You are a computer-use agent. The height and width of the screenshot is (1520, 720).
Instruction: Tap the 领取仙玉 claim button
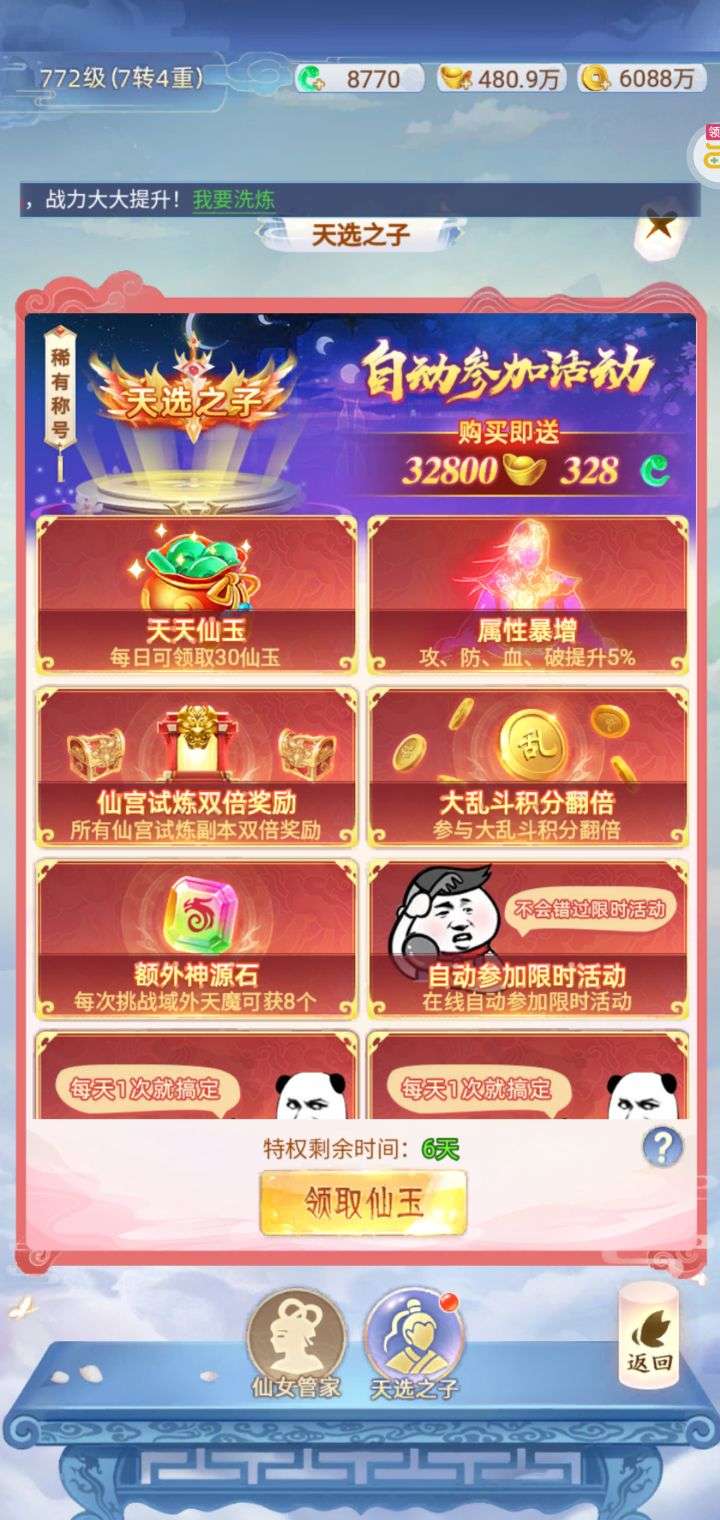click(x=363, y=1202)
